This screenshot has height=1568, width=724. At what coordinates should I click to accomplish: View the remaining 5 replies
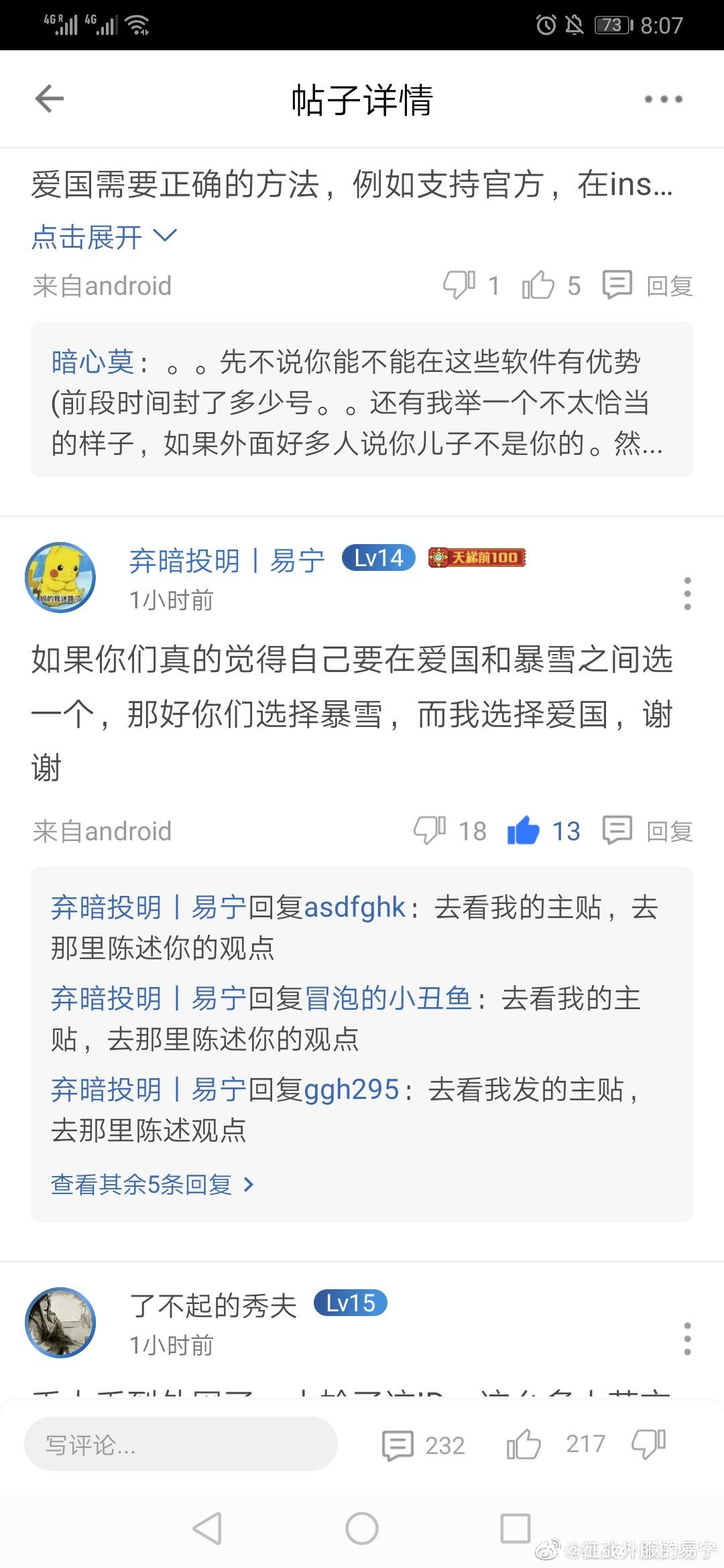tap(153, 1185)
